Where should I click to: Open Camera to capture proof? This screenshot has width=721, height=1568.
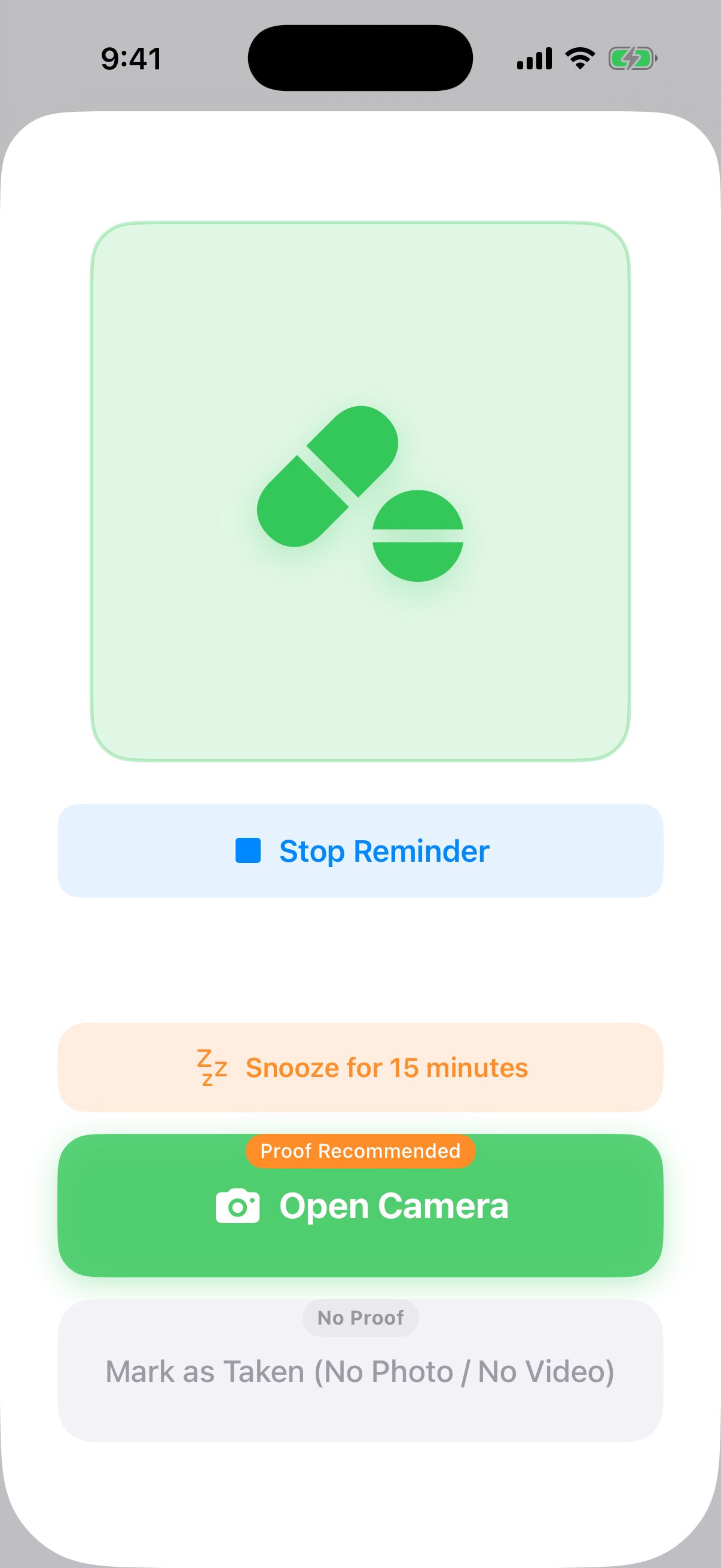[x=360, y=1206]
